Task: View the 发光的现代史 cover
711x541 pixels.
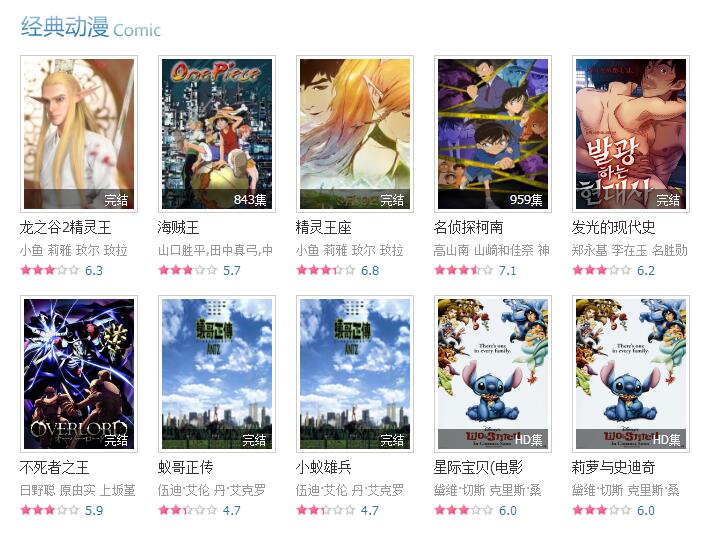Action: (631, 134)
